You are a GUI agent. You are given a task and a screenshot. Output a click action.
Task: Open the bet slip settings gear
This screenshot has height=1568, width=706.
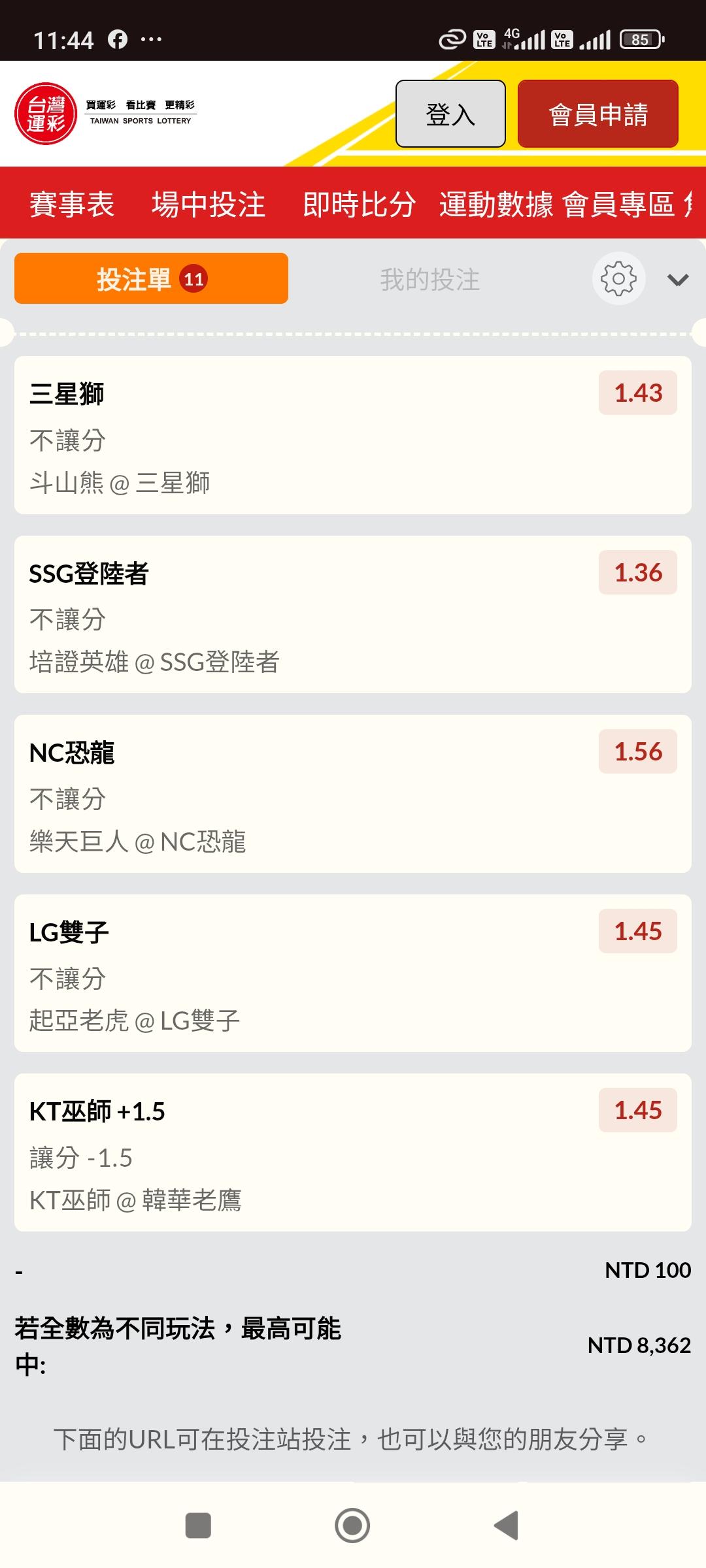tap(618, 279)
